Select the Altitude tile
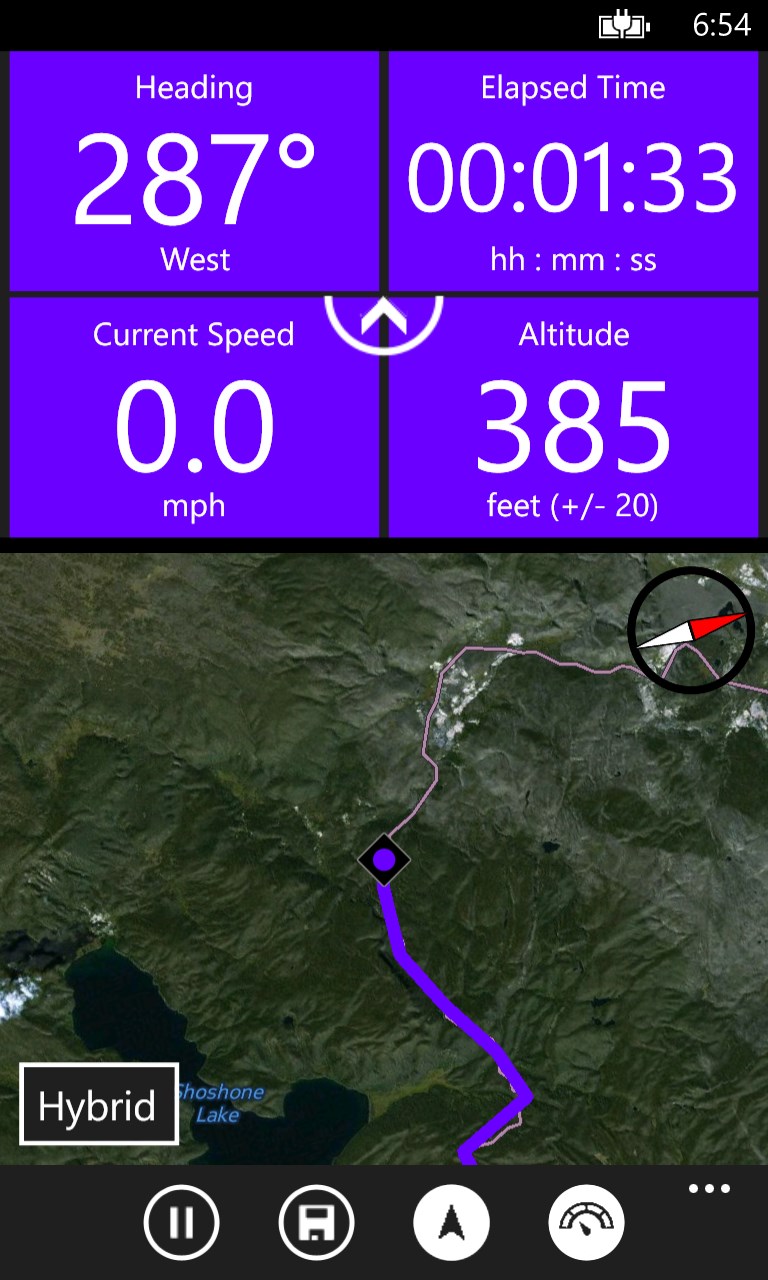Image resolution: width=768 pixels, height=1280 pixels. pos(573,418)
